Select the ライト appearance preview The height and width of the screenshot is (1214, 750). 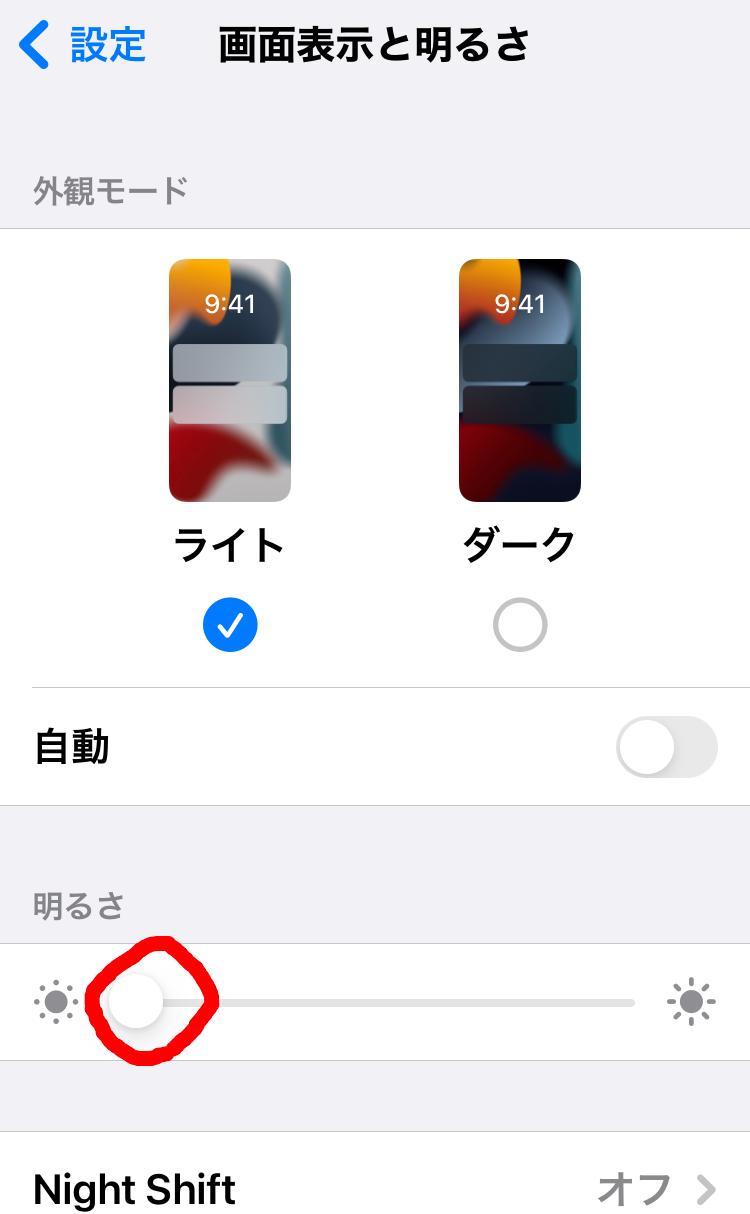coord(230,380)
